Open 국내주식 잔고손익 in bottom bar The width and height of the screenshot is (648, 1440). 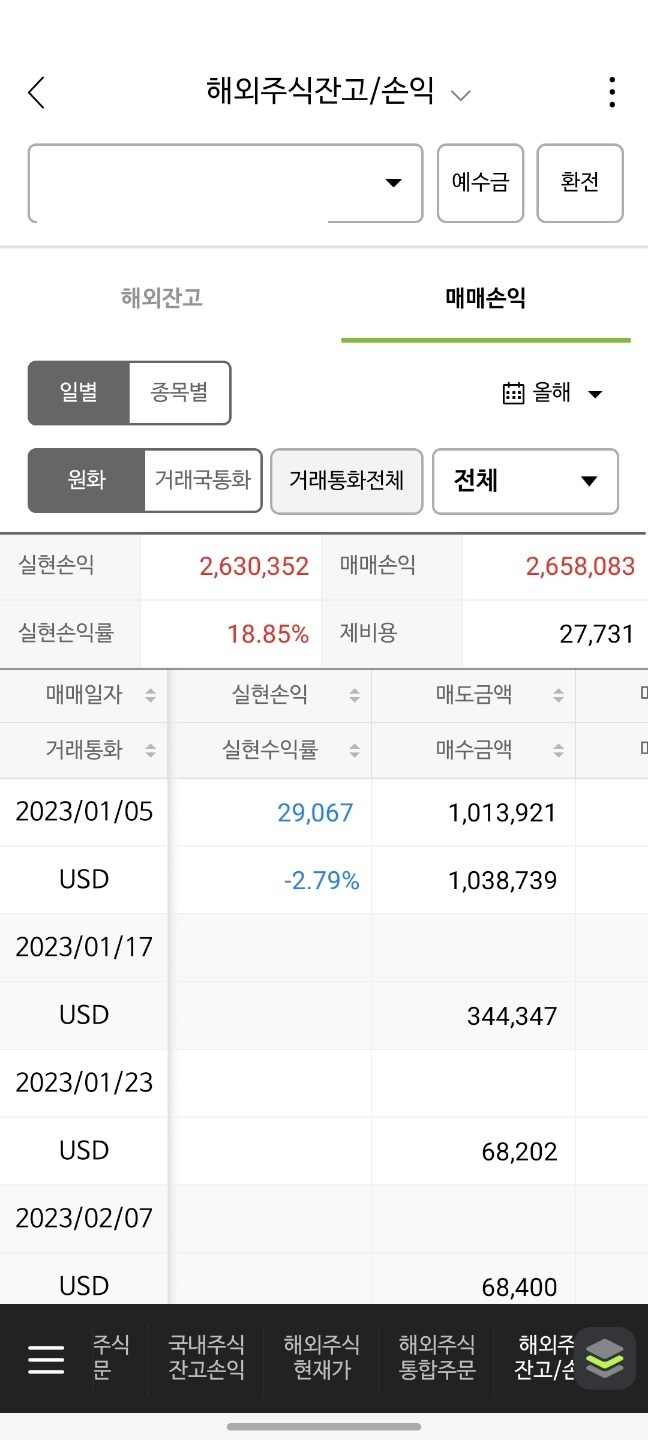207,1357
